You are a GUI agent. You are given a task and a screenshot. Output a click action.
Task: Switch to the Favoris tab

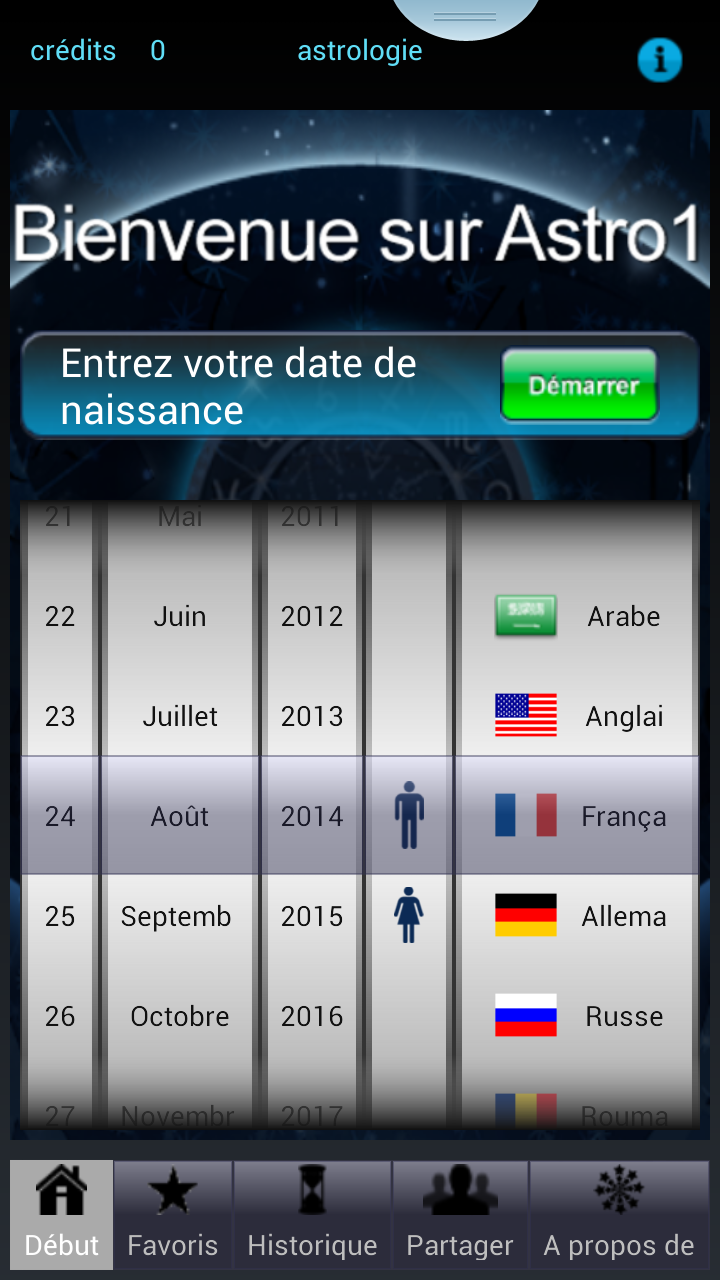coord(173,1214)
